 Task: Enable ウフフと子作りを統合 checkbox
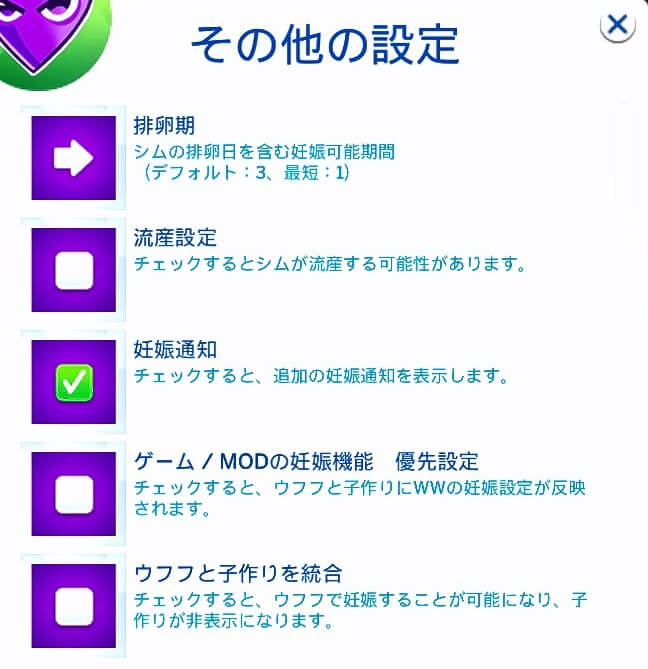pyautogui.click(x=74, y=605)
